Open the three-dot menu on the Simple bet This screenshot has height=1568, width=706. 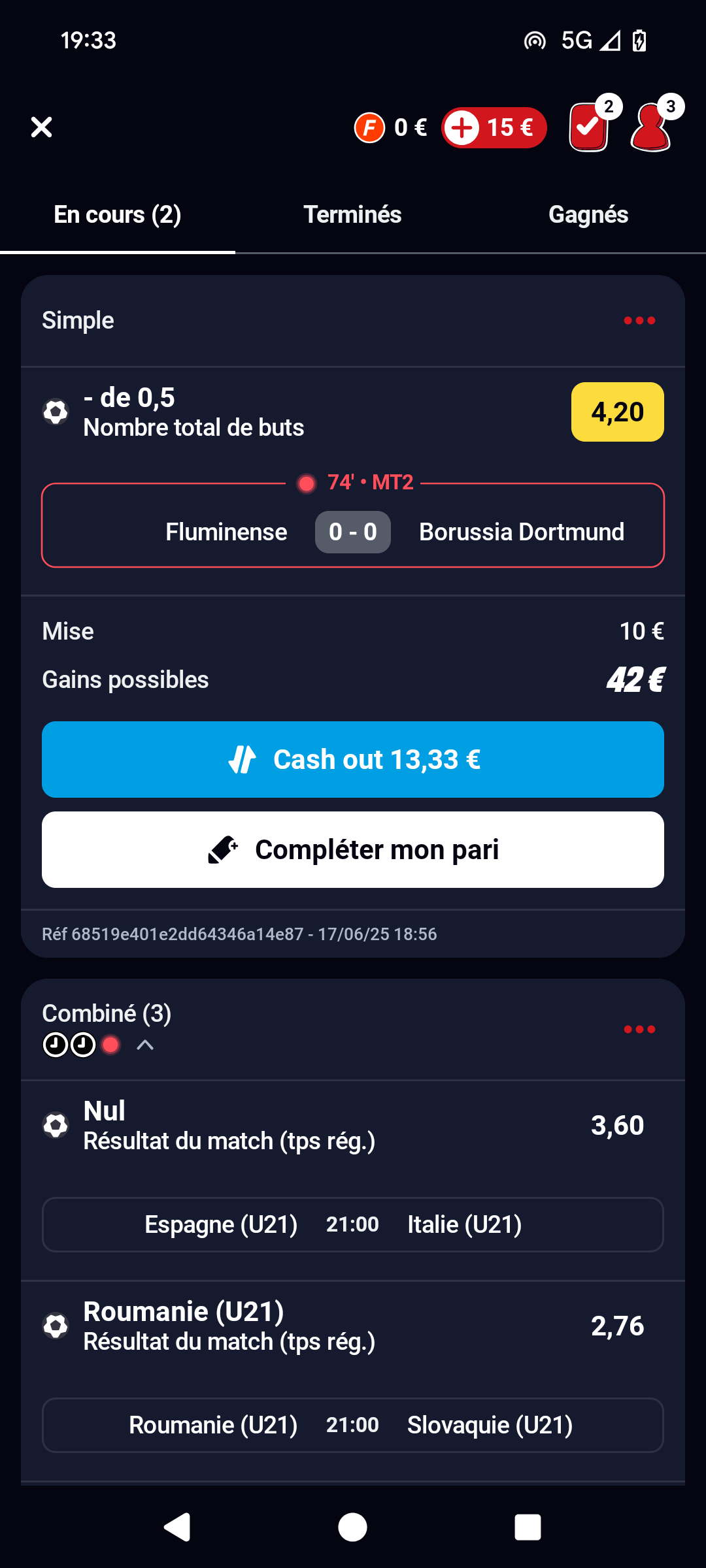point(639,320)
